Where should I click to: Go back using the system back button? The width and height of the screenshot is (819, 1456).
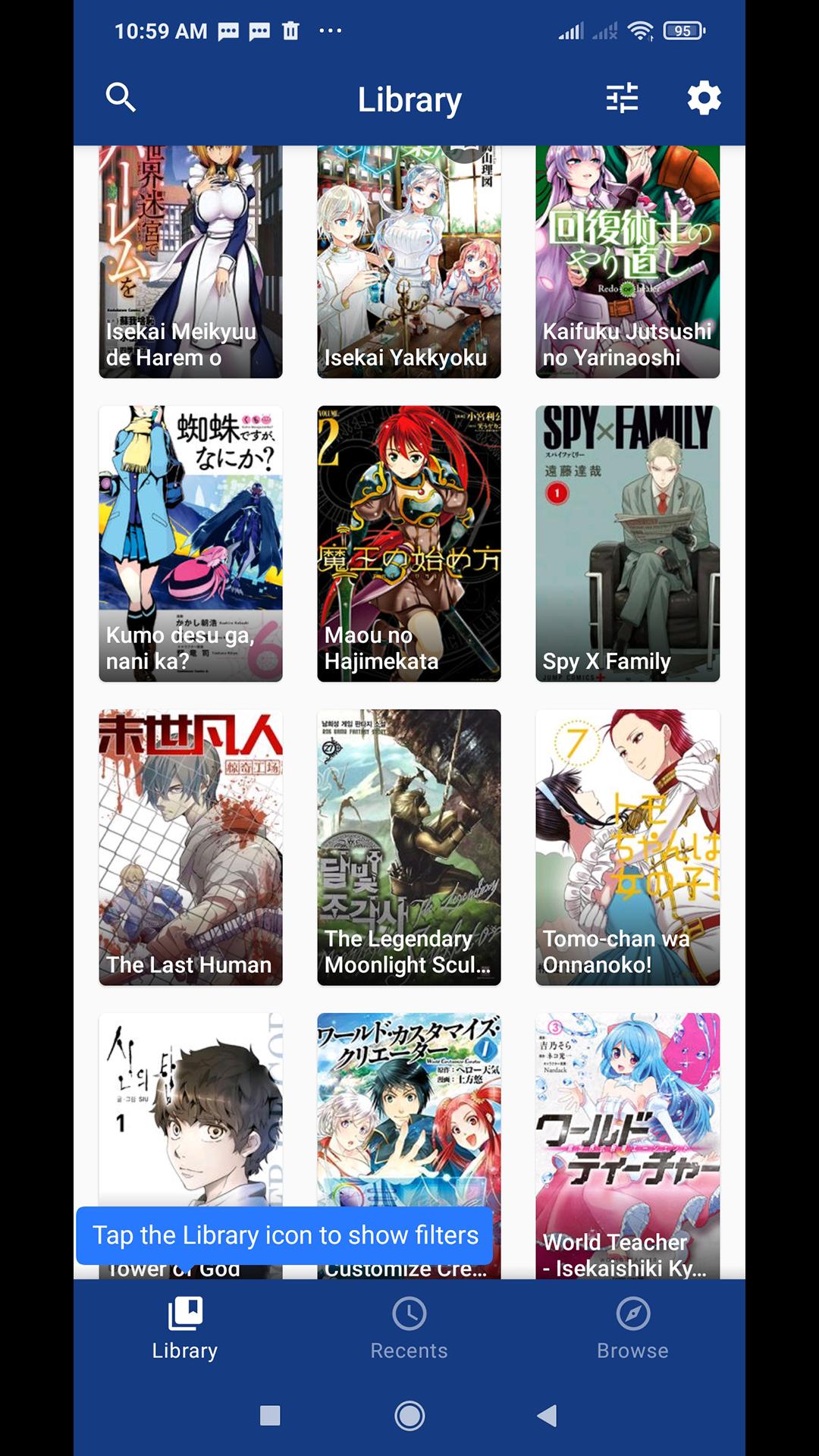pyautogui.click(x=547, y=1415)
